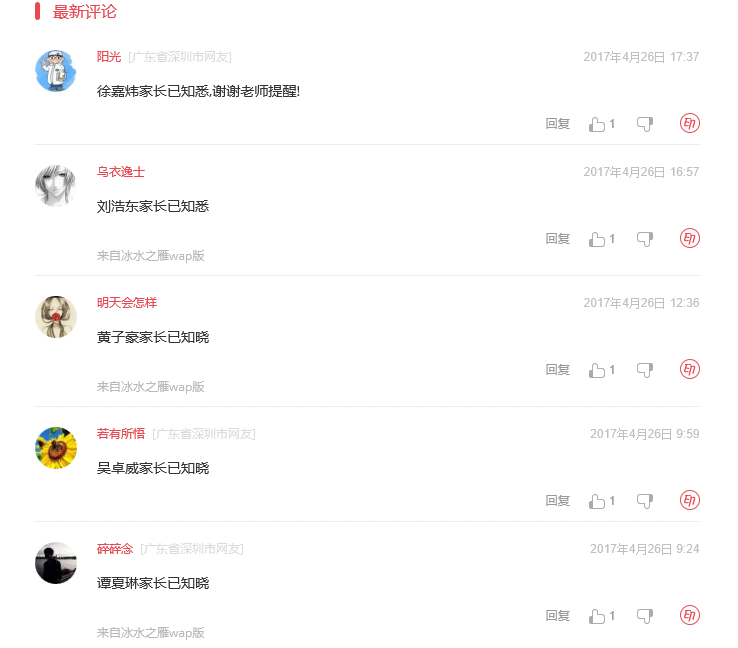Like 乌衣逸士's comment
The width and height of the screenshot is (738, 648).
[598, 239]
